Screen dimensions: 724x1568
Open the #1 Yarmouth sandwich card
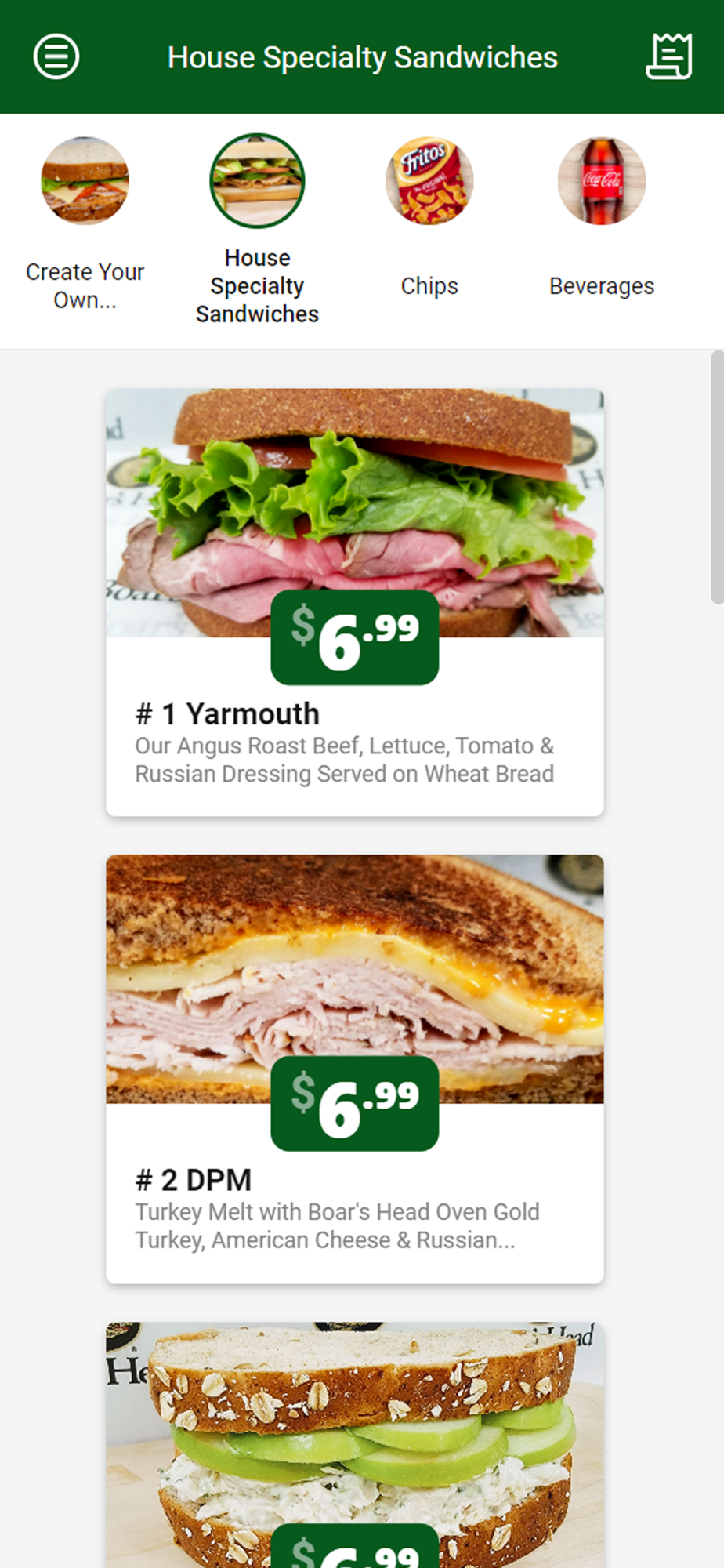tap(355, 602)
